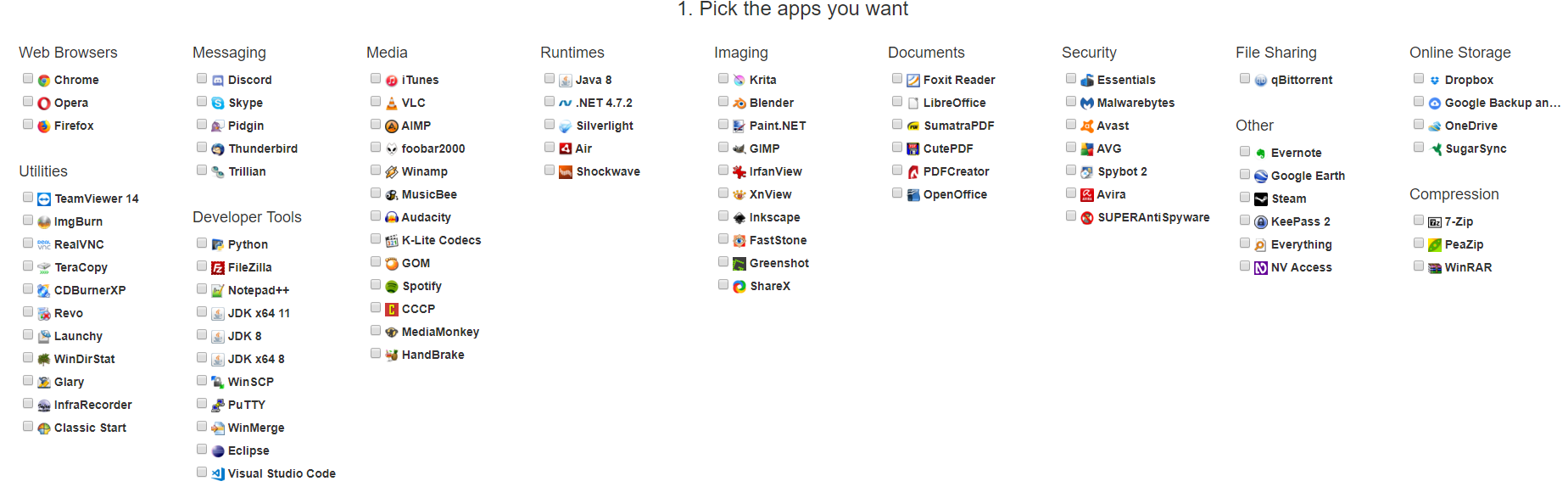This screenshot has height=498, width=1568.
Task: Select Malwarebytes under Security
Action: click(x=1071, y=102)
